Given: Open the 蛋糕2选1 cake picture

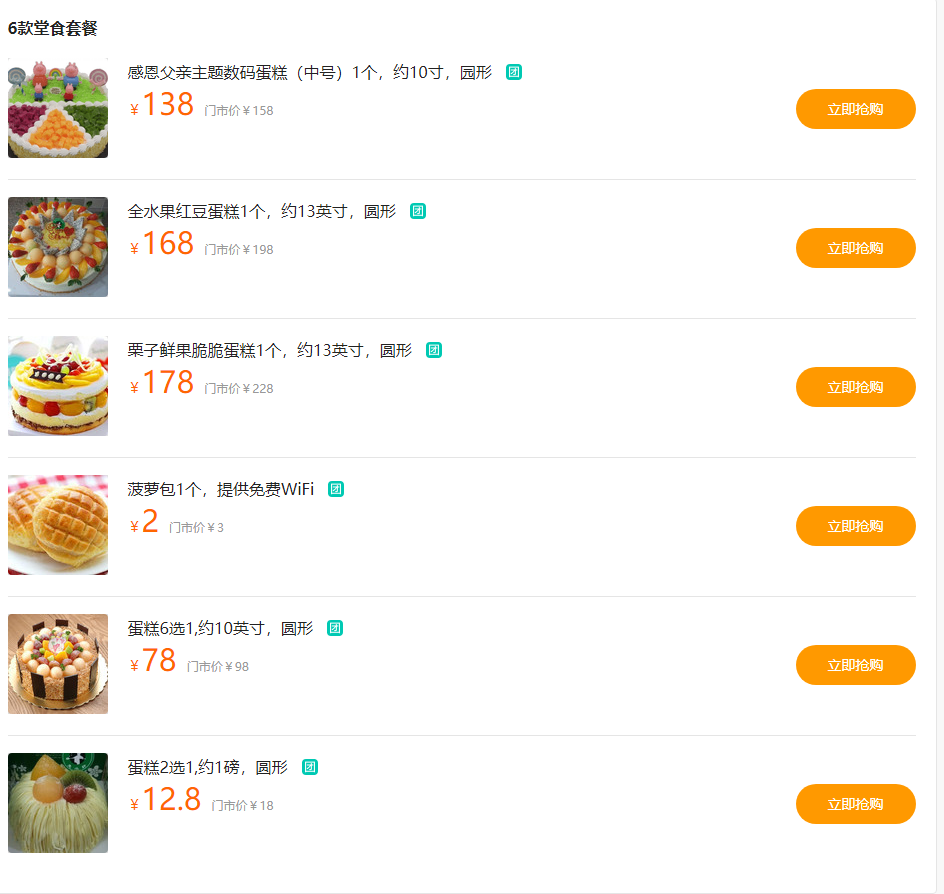Looking at the screenshot, I should [58, 803].
